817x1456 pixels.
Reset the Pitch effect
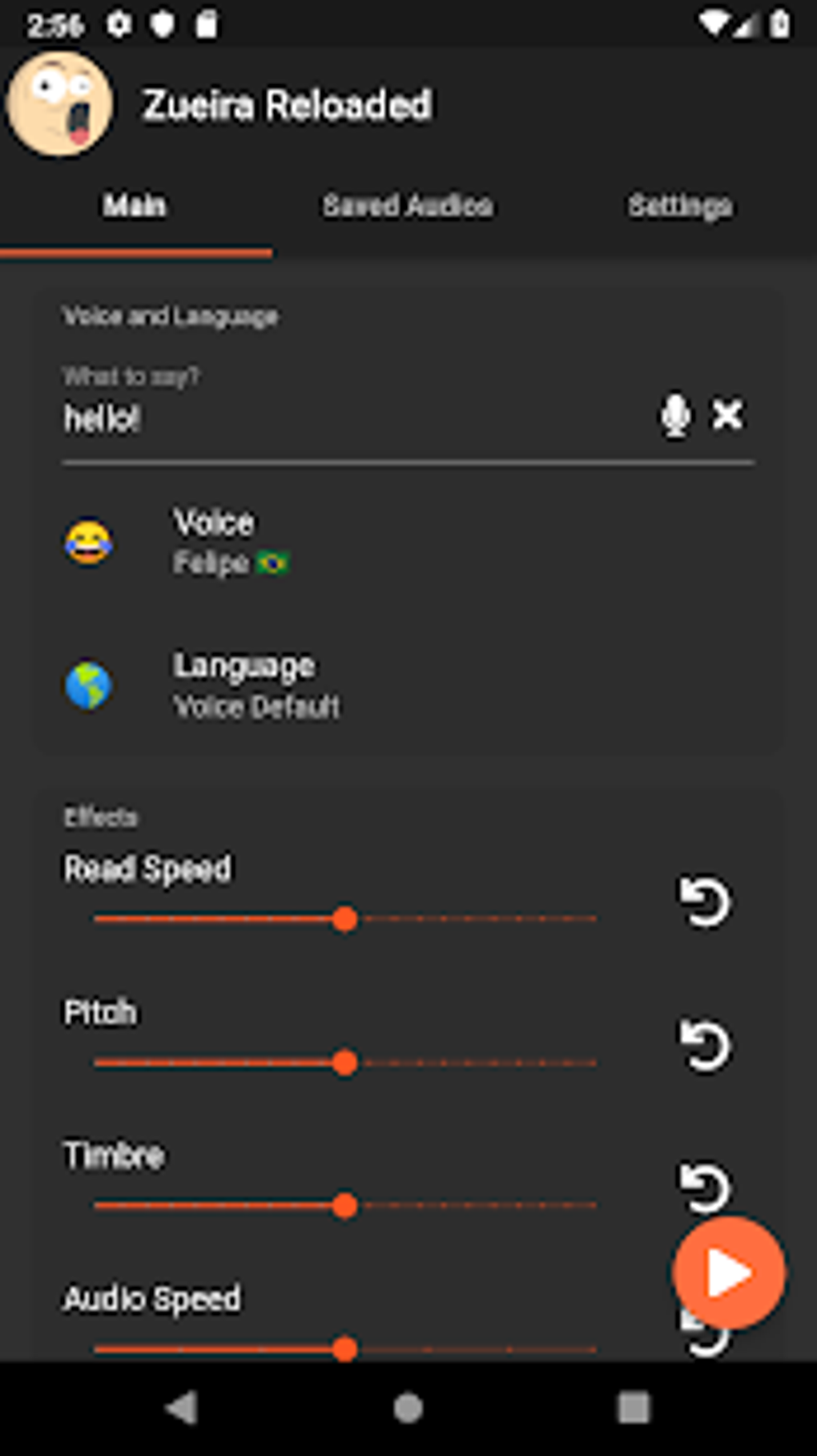(x=705, y=1045)
